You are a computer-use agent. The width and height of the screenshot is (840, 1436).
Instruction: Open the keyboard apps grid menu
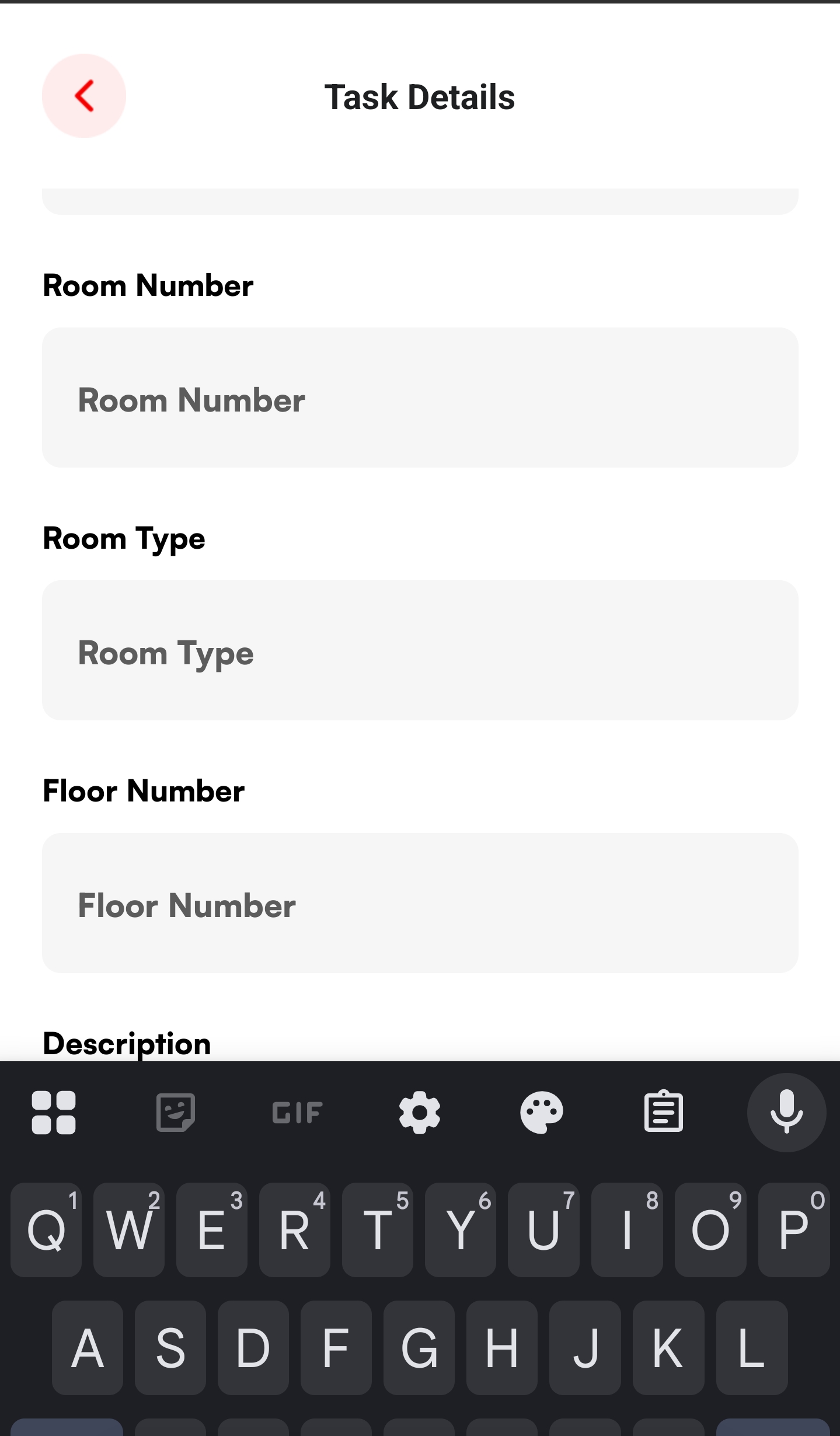54,1112
